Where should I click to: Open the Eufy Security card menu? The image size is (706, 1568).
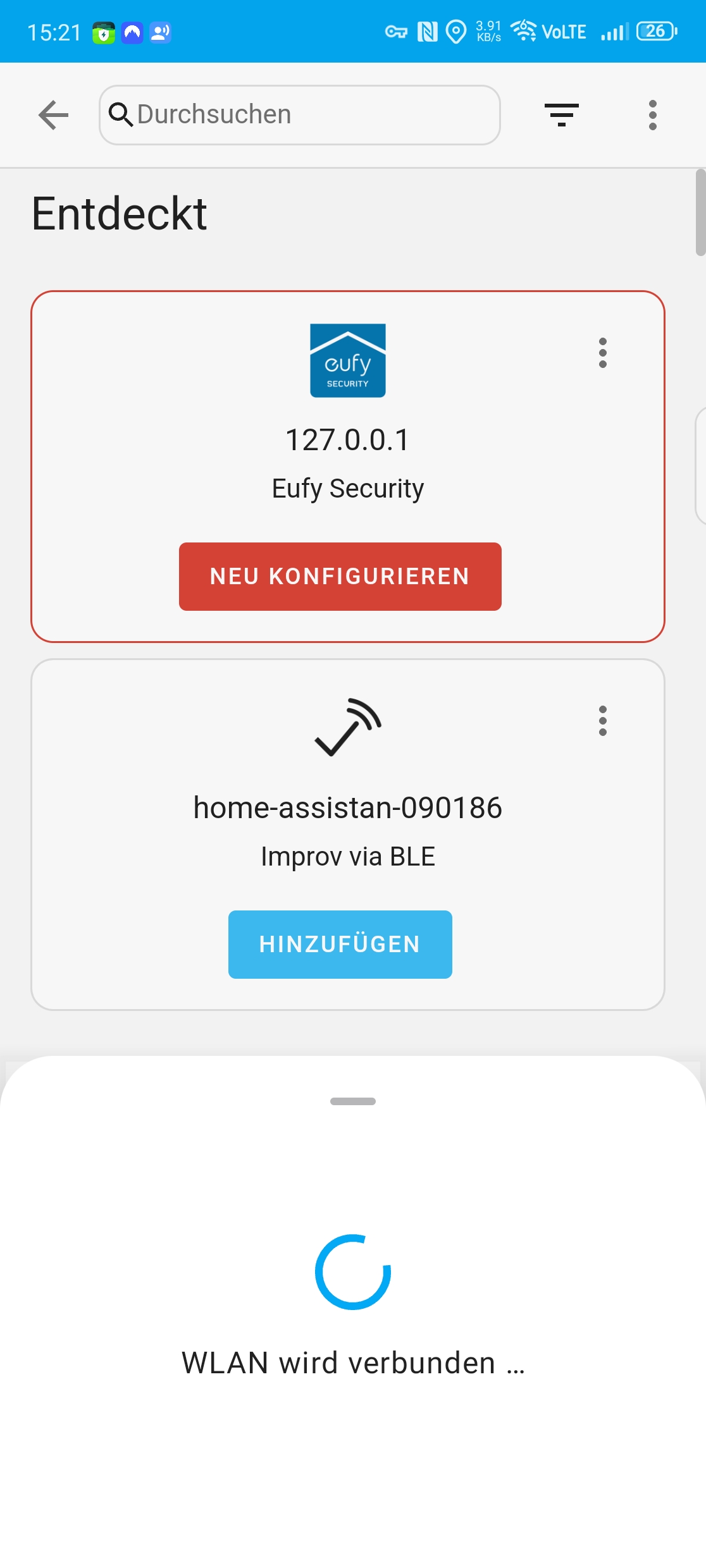(x=602, y=353)
